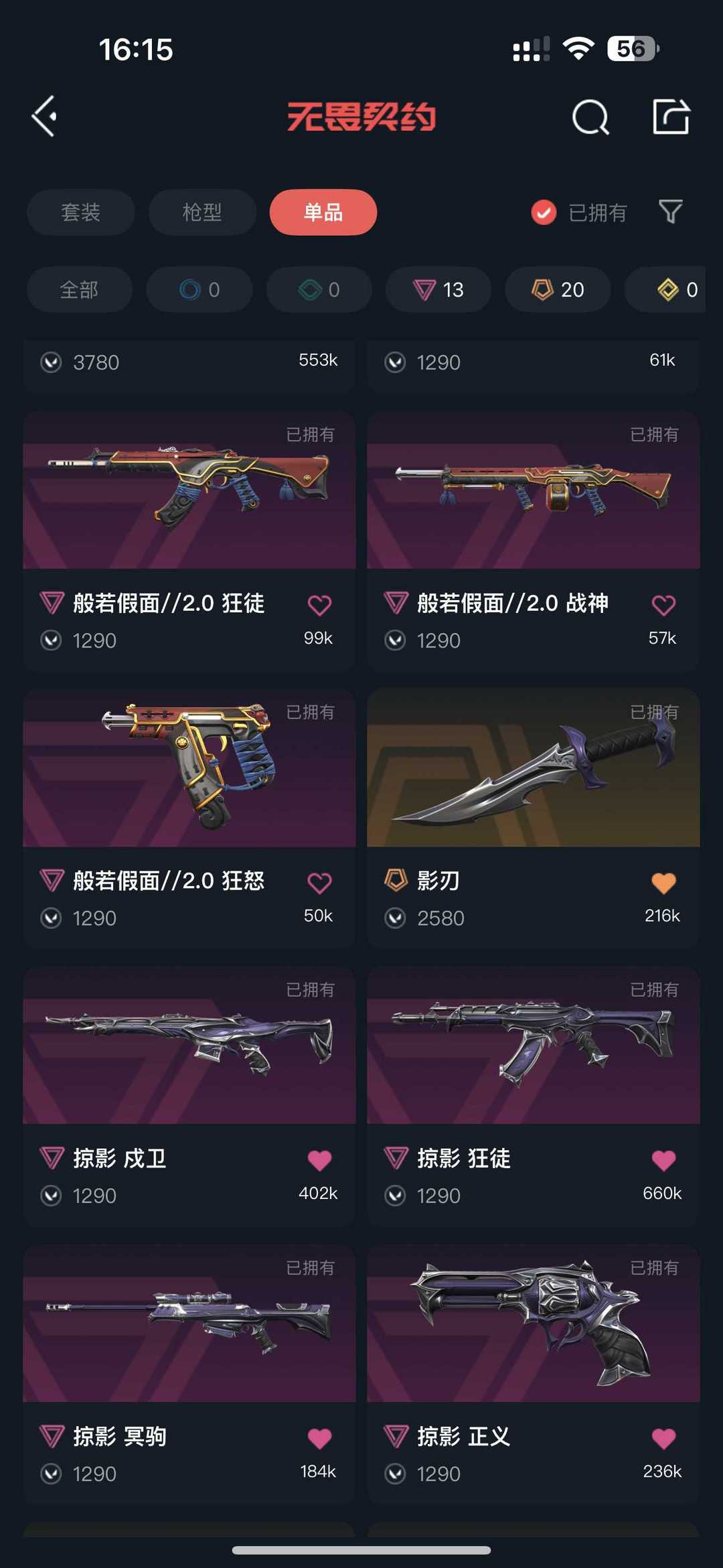Filter by the orange tier chip showing 20
This screenshot has height=1568, width=723.
pos(558,289)
